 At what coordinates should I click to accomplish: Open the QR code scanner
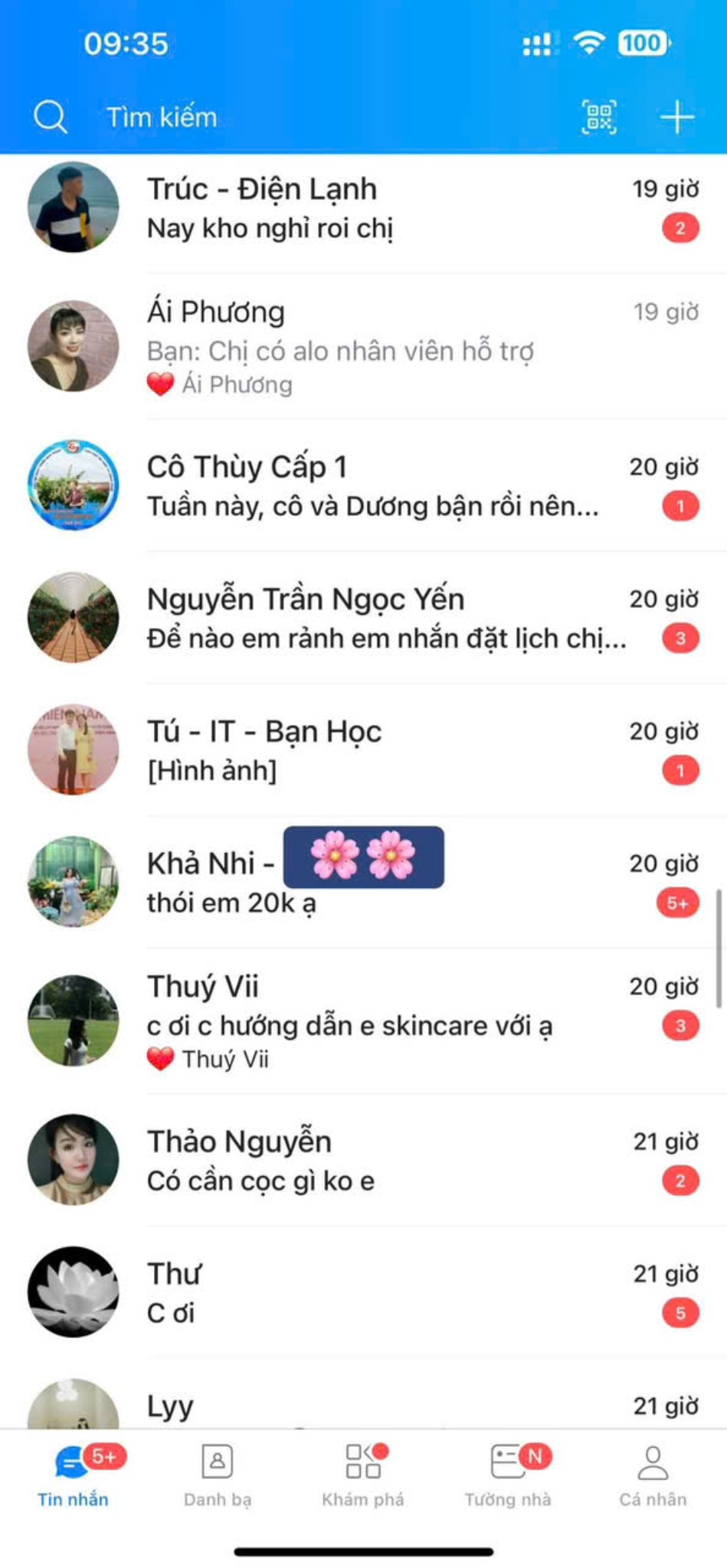coord(599,117)
